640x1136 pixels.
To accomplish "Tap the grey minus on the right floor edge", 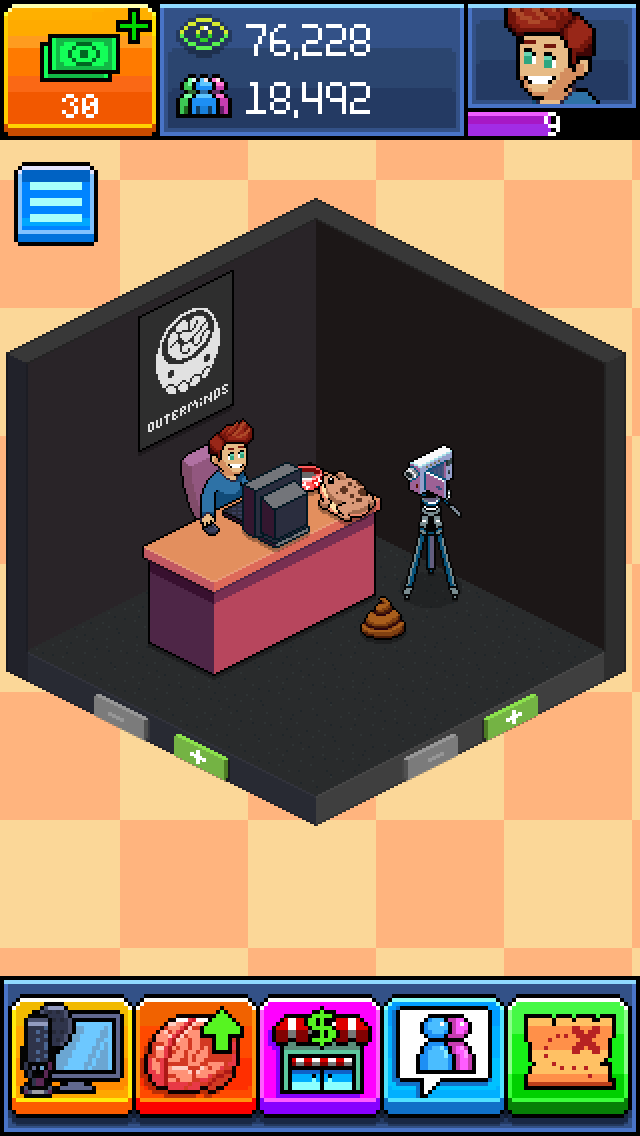I will tap(431, 758).
